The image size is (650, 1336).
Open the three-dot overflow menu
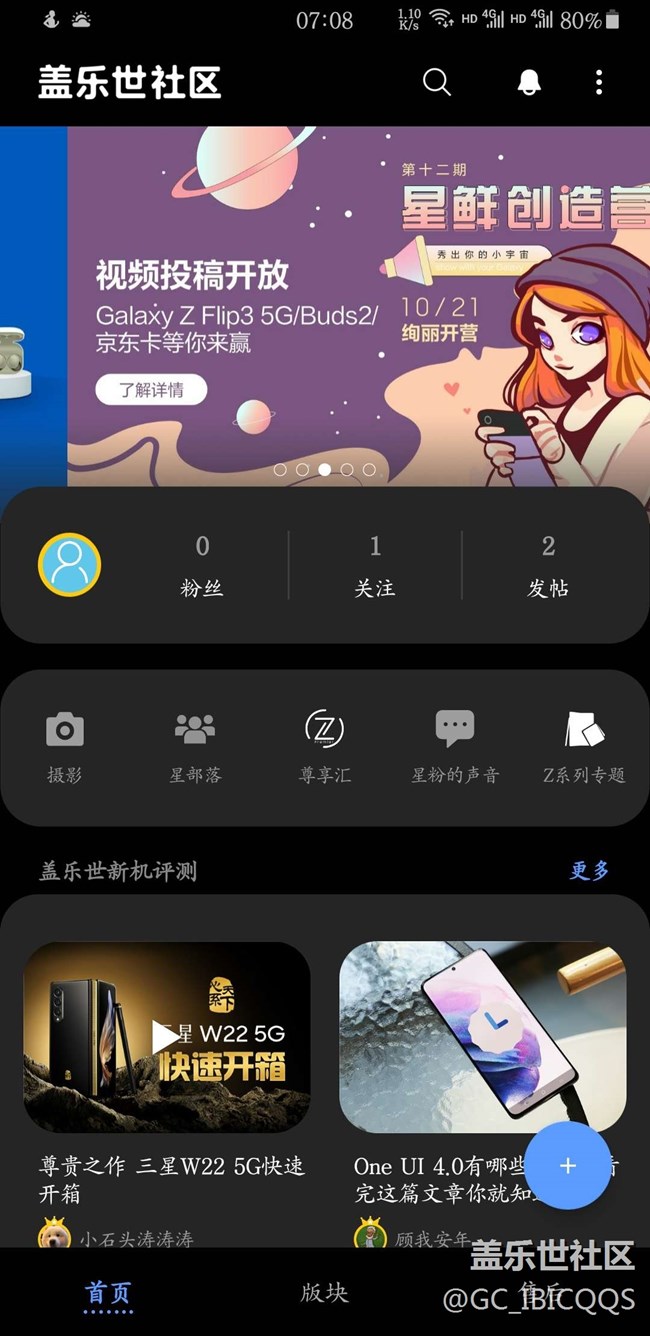coord(599,82)
